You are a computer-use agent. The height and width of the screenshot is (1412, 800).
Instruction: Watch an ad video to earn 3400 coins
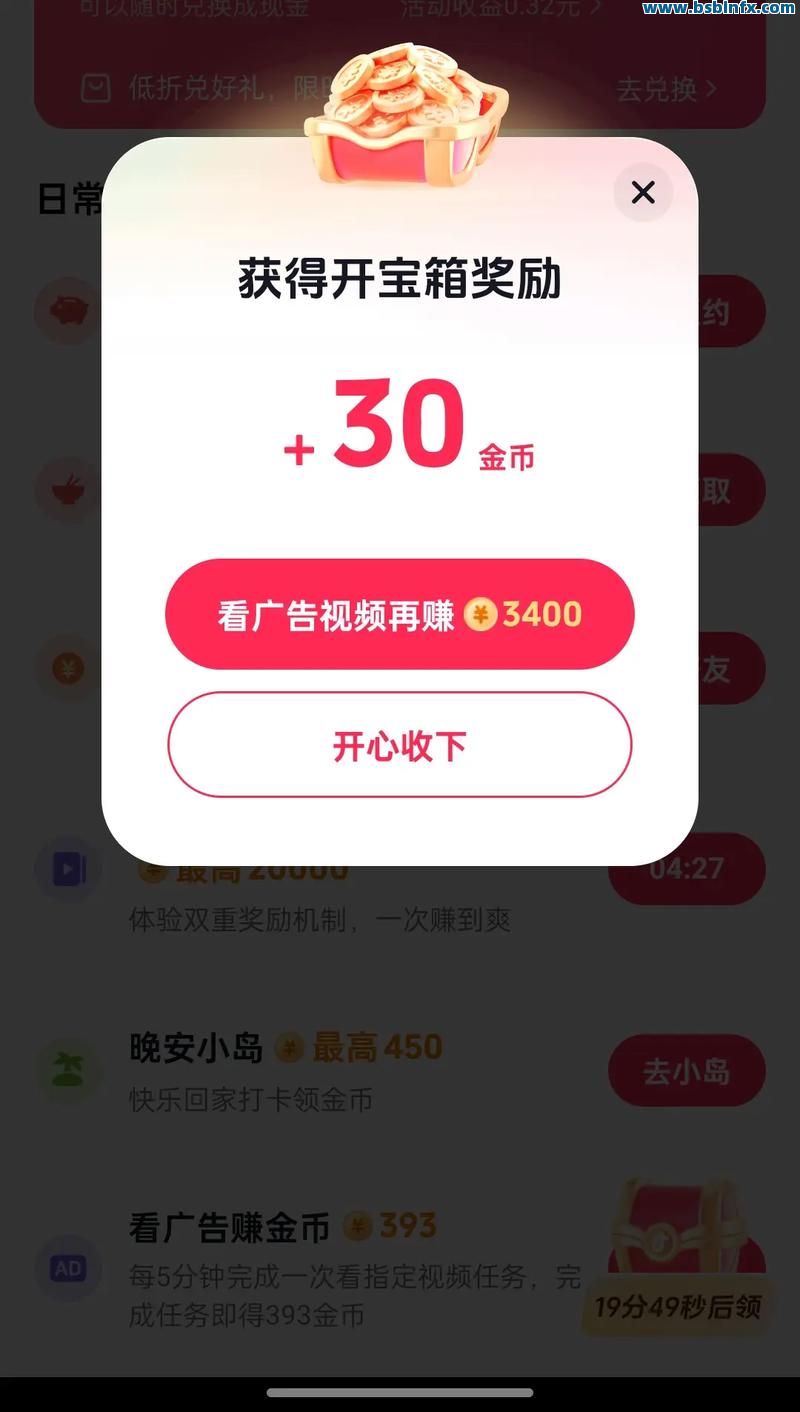point(400,614)
